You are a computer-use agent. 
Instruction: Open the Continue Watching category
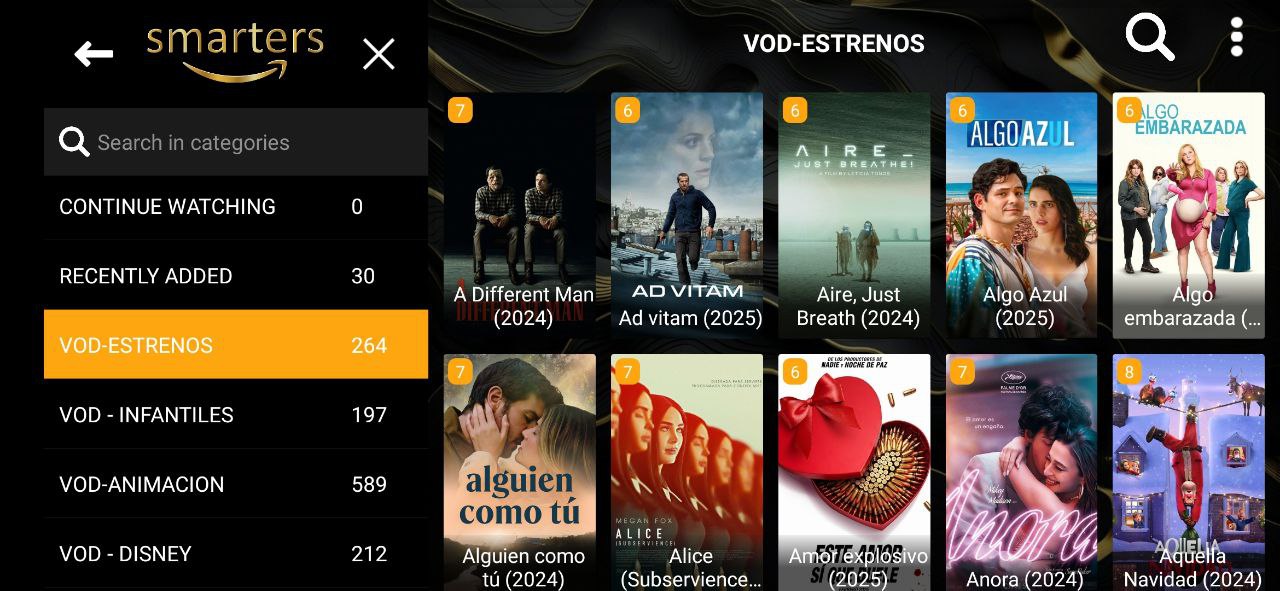click(236, 207)
